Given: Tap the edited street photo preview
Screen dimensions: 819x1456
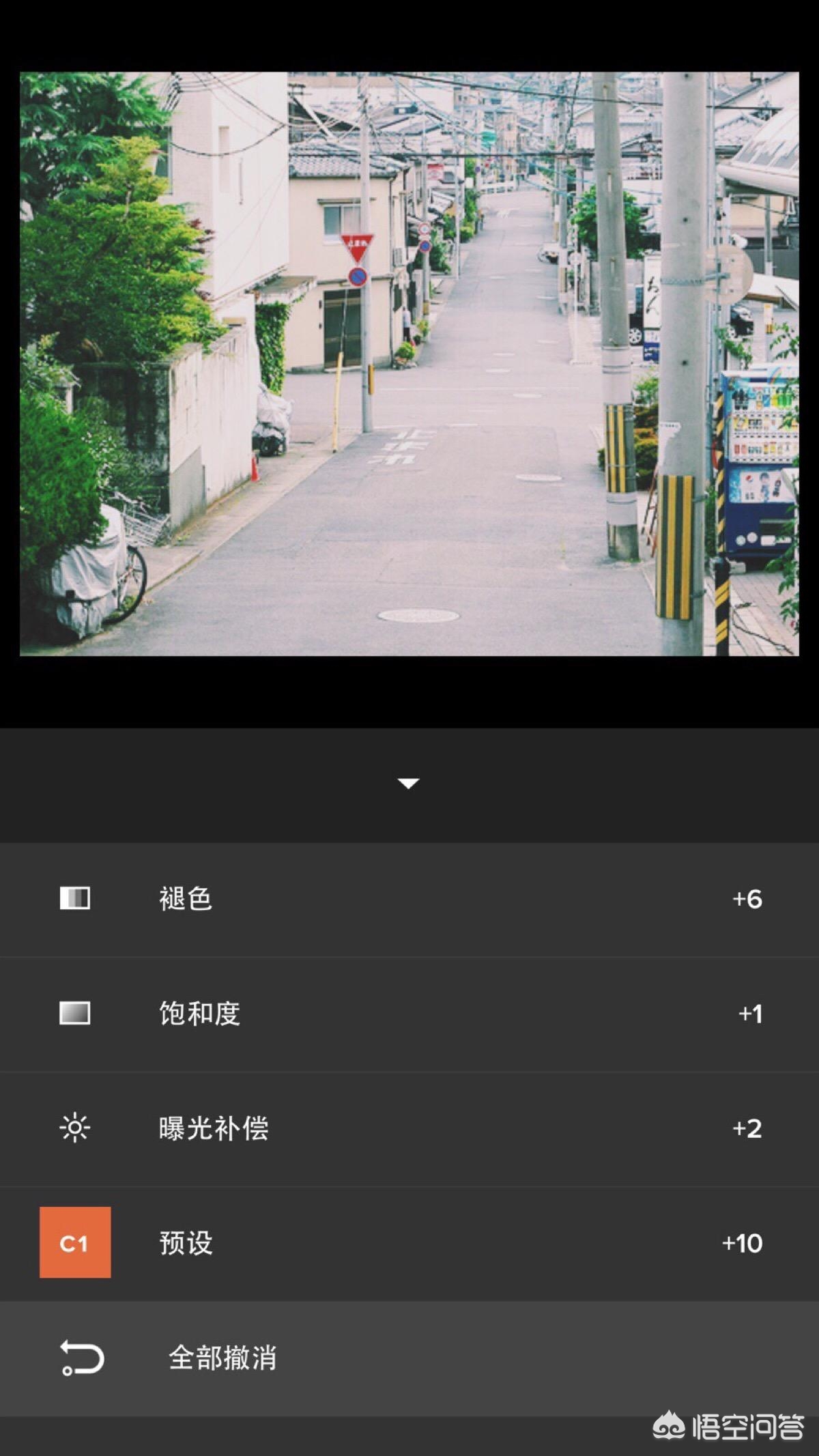Looking at the screenshot, I should (x=409, y=364).
